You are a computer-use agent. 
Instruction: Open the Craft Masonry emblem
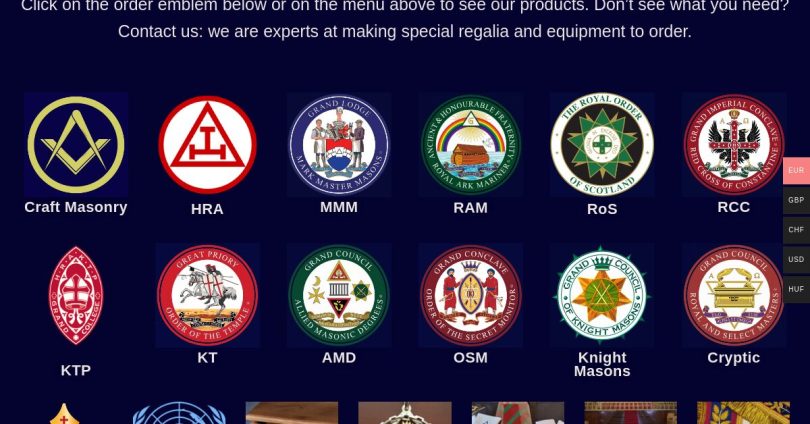tap(76, 145)
